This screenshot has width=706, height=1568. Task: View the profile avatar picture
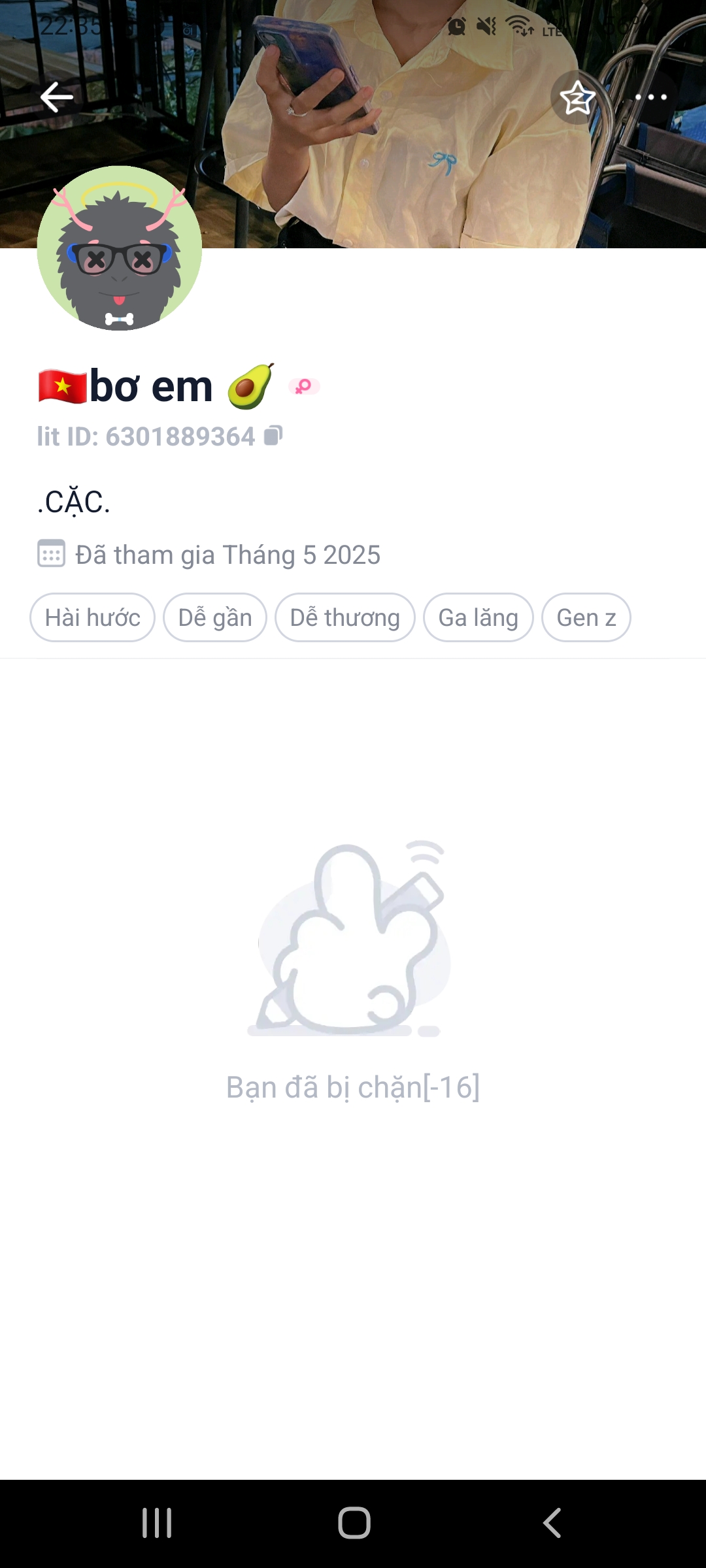120,248
